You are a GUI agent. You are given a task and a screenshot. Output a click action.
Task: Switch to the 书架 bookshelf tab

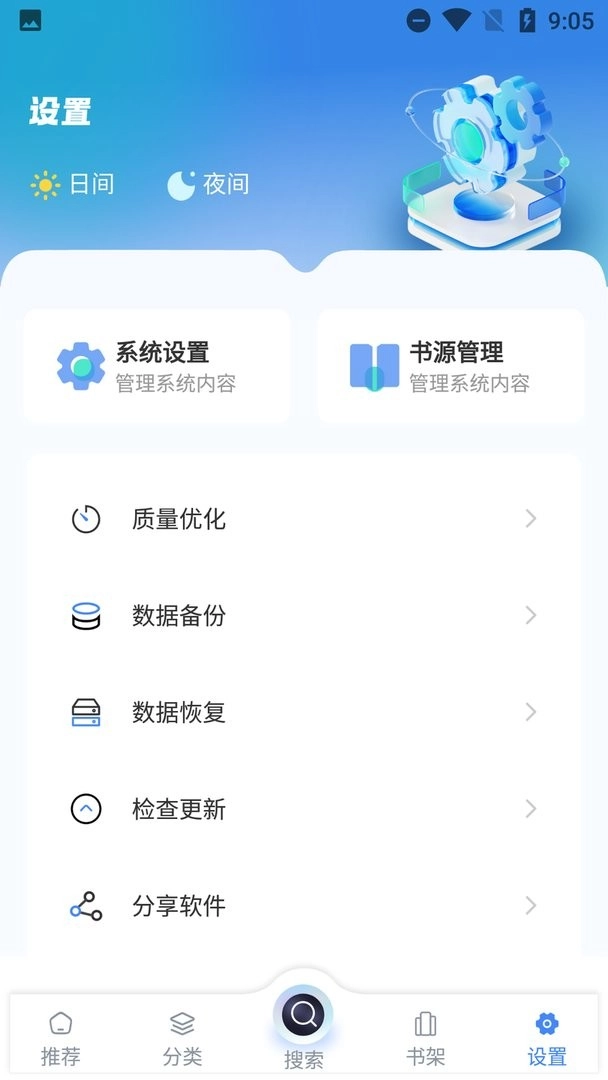click(x=425, y=1038)
